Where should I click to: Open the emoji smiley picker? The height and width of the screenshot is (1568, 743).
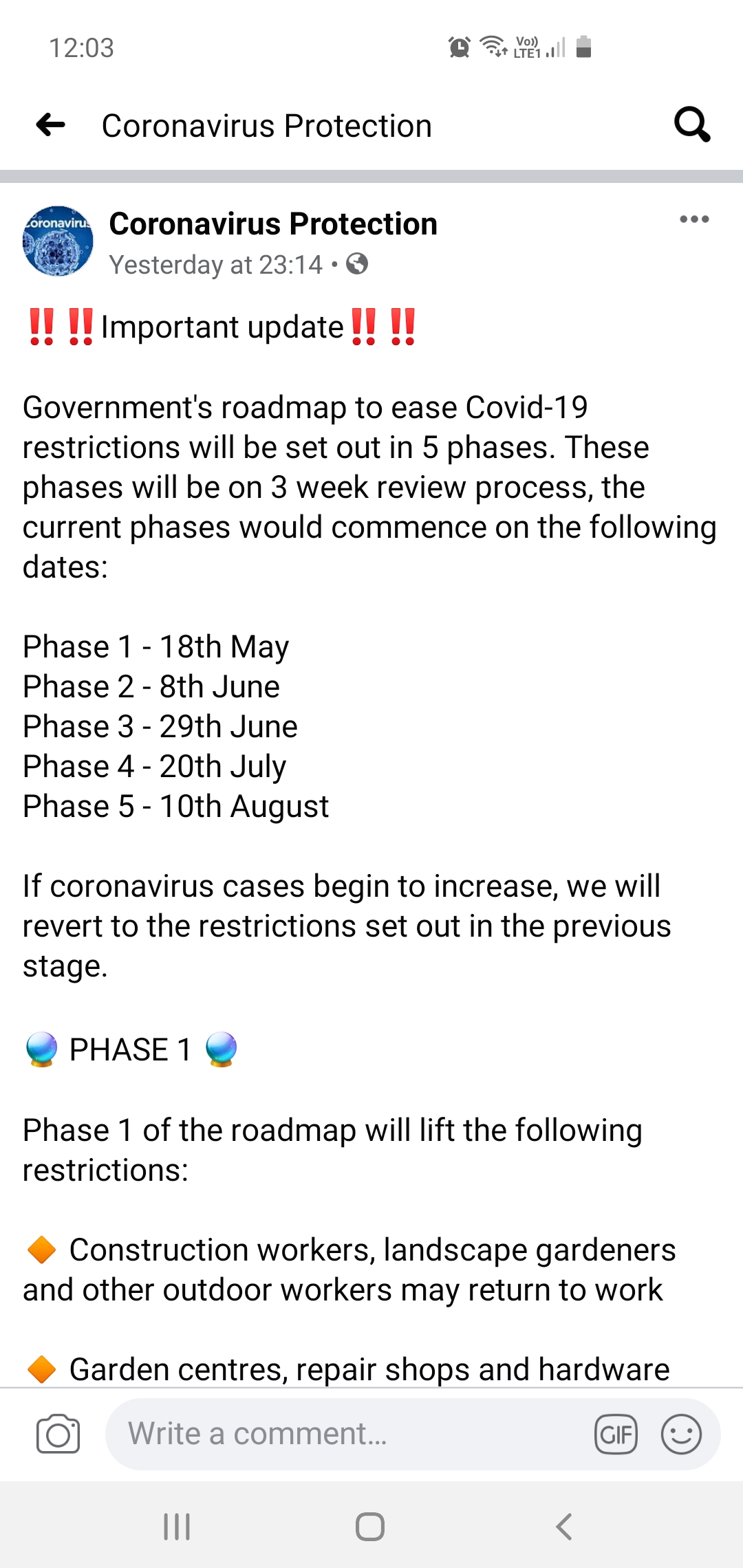681,1434
